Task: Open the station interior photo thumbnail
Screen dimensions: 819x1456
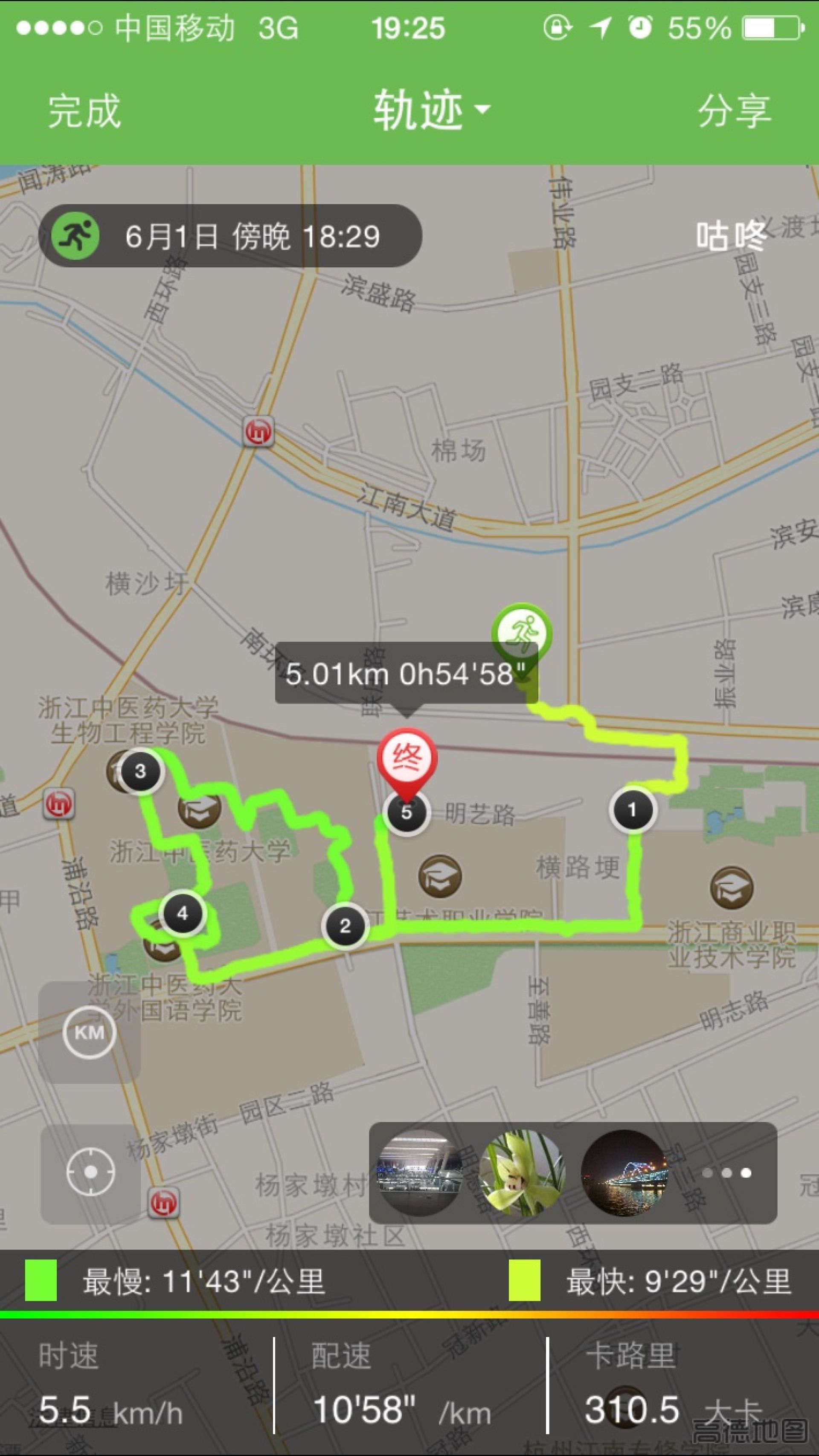Action: tap(419, 1173)
